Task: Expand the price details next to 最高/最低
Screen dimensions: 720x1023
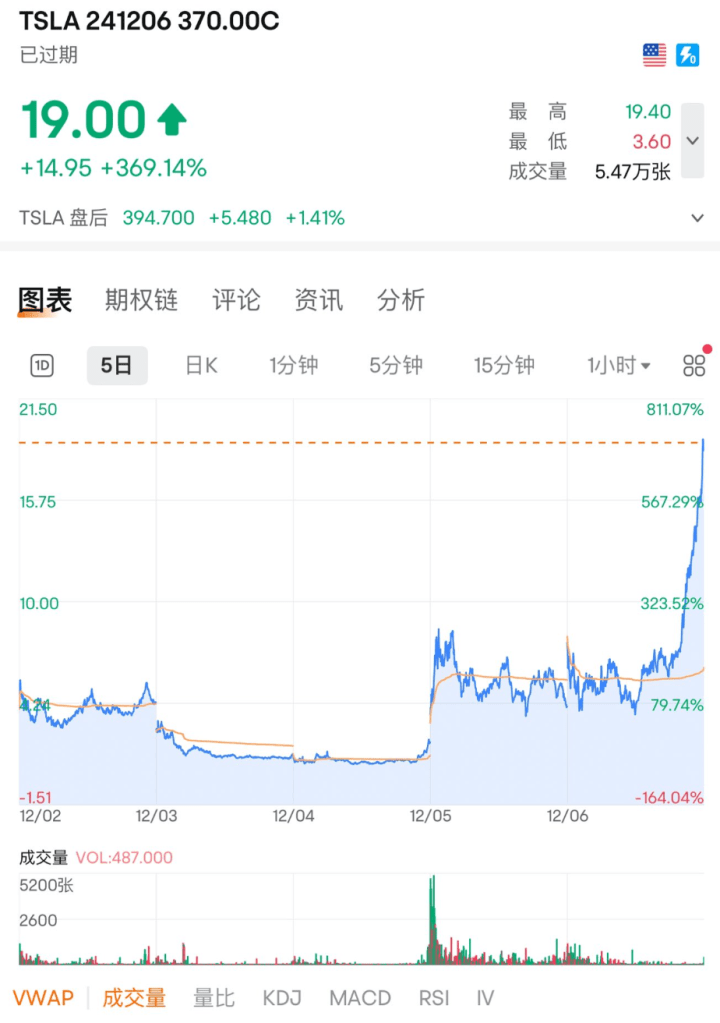Action: (x=692, y=141)
